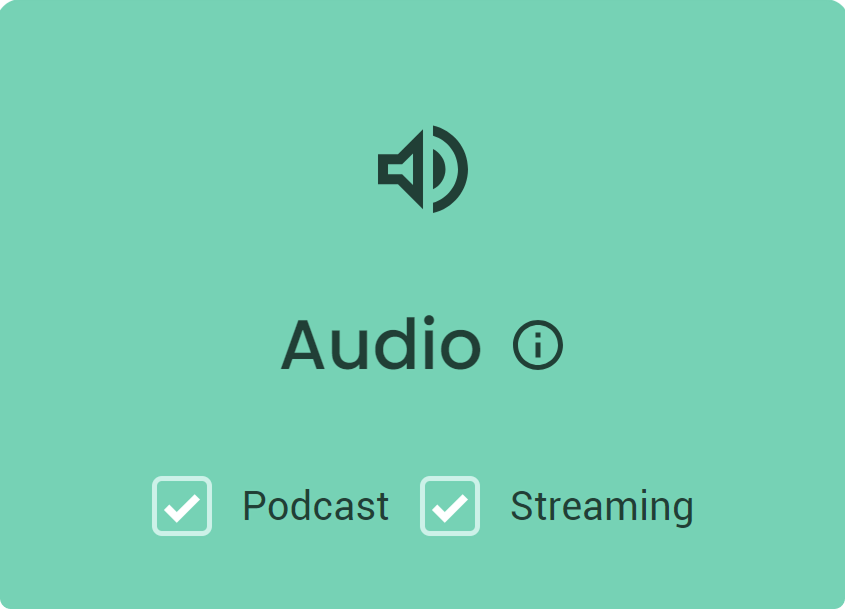Uncheck the Streaming checkbox
Image resolution: width=845 pixels, height=609 pixels.
point(450,506)
